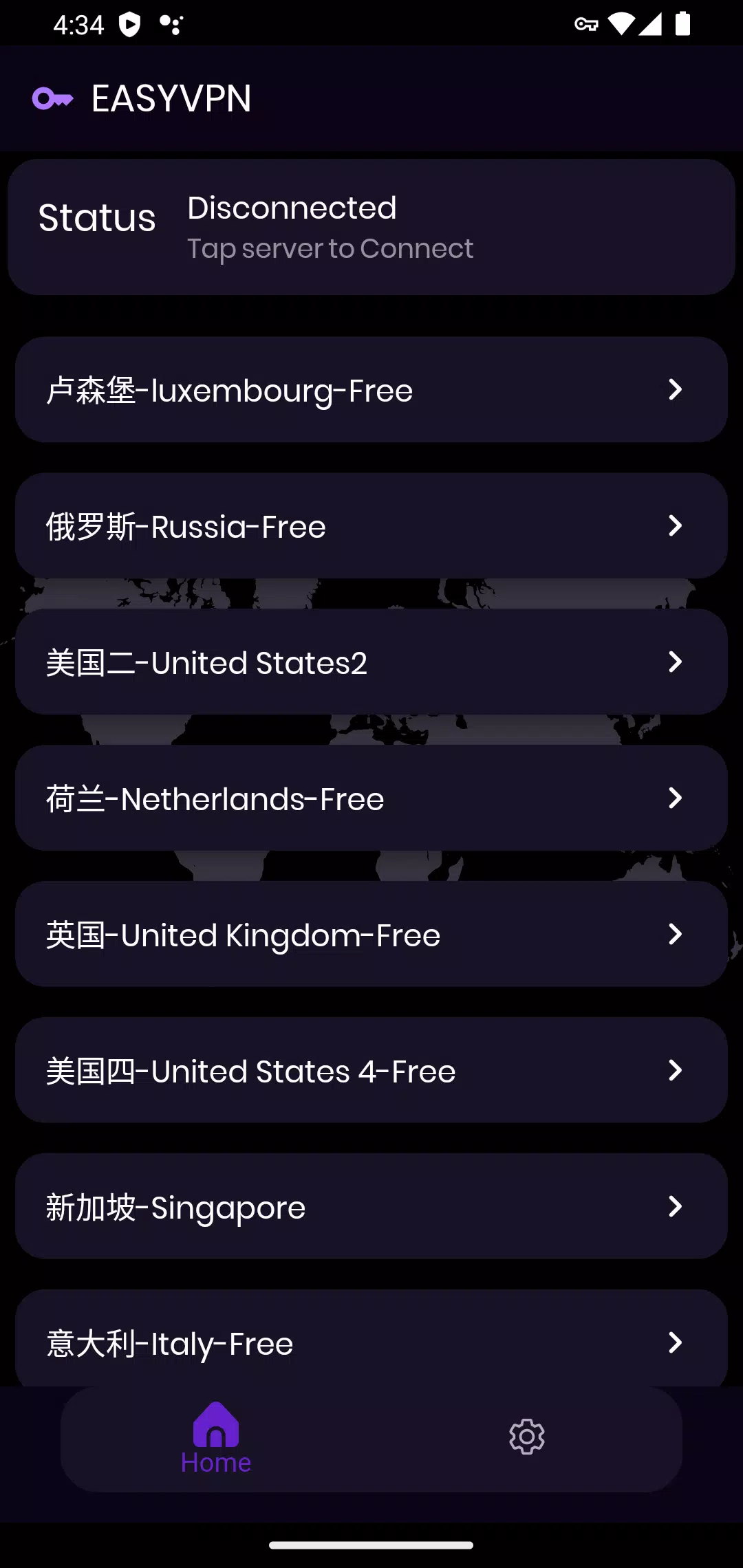This screenshot has width=743, height=1568.
Task: Expand the Russia-Free server entry chevron
Action: [674, 525]
